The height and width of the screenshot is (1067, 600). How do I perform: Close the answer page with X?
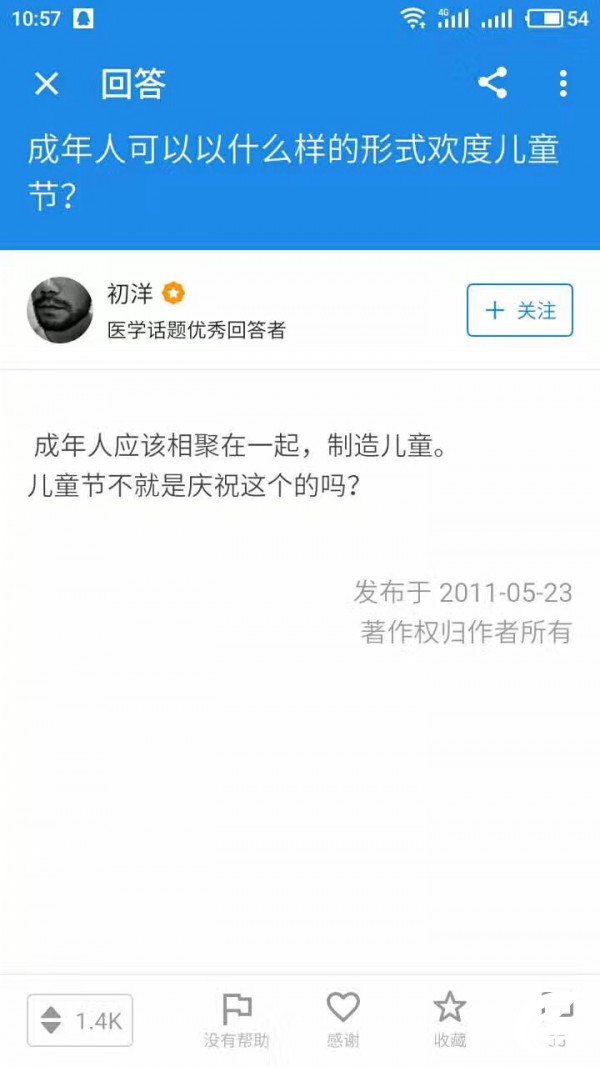coord(46,84)
